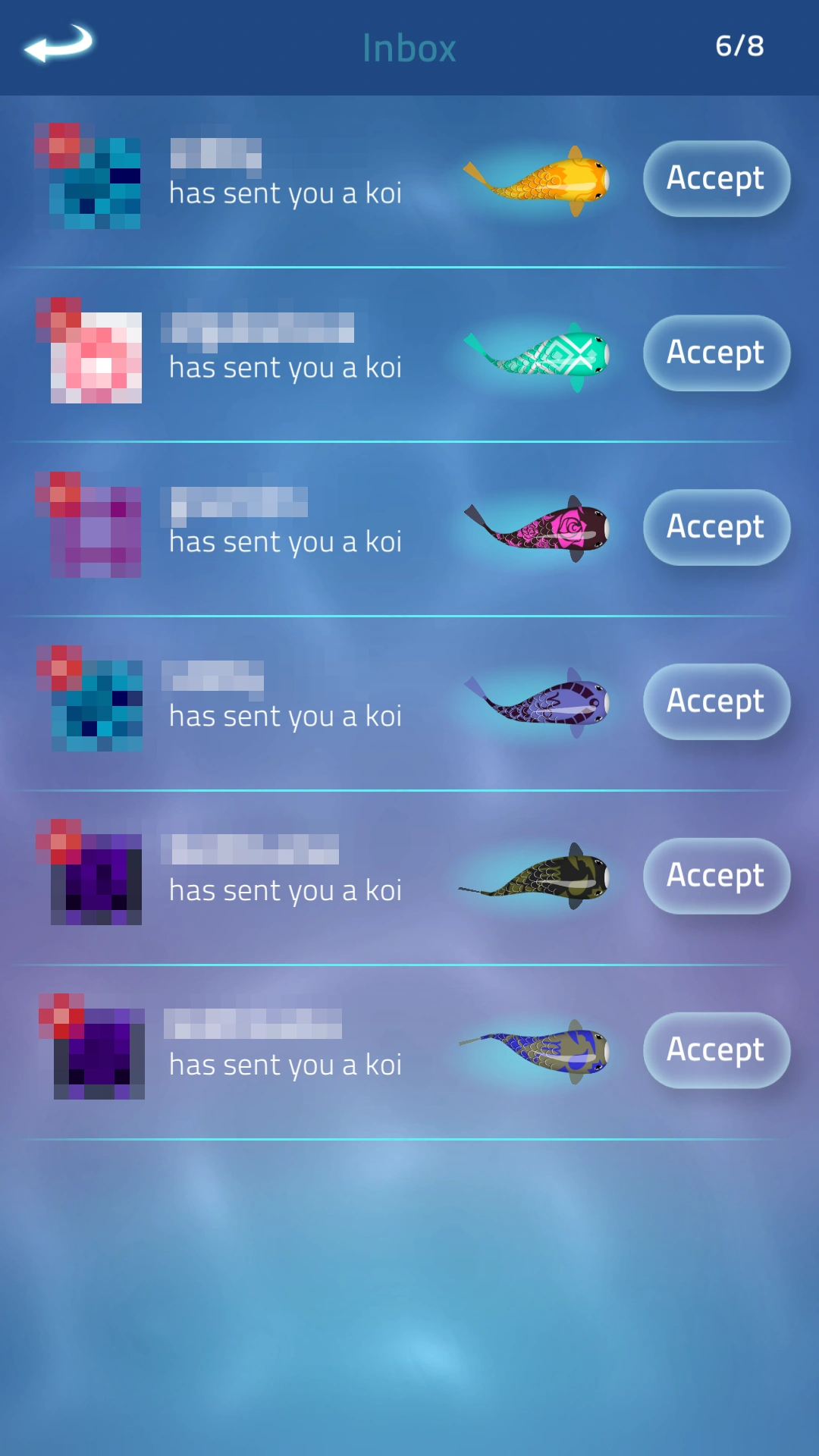This screenshot has width=819, height=1456.
Task: Click the back arrow icon
Action: 59,45
